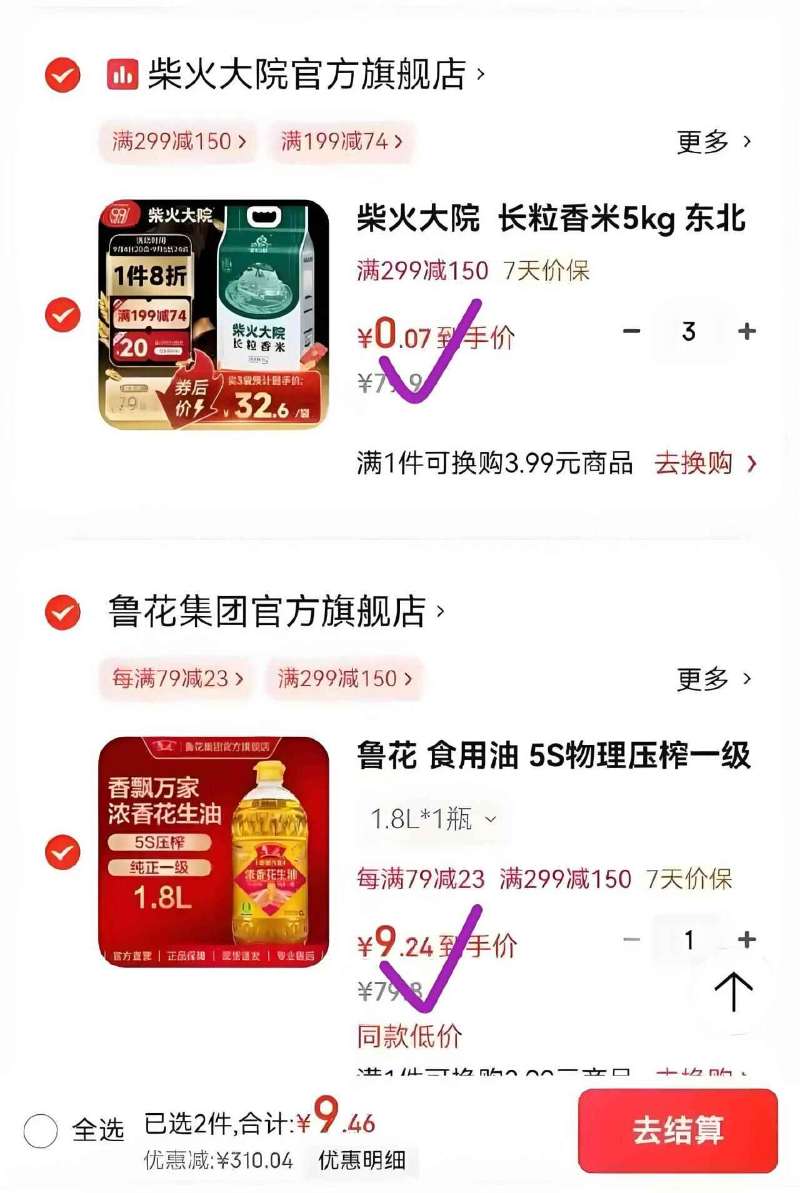Click the shop icon beside 柴火大院官方旗舰店

pyautogui.click(x=122, y=73)
